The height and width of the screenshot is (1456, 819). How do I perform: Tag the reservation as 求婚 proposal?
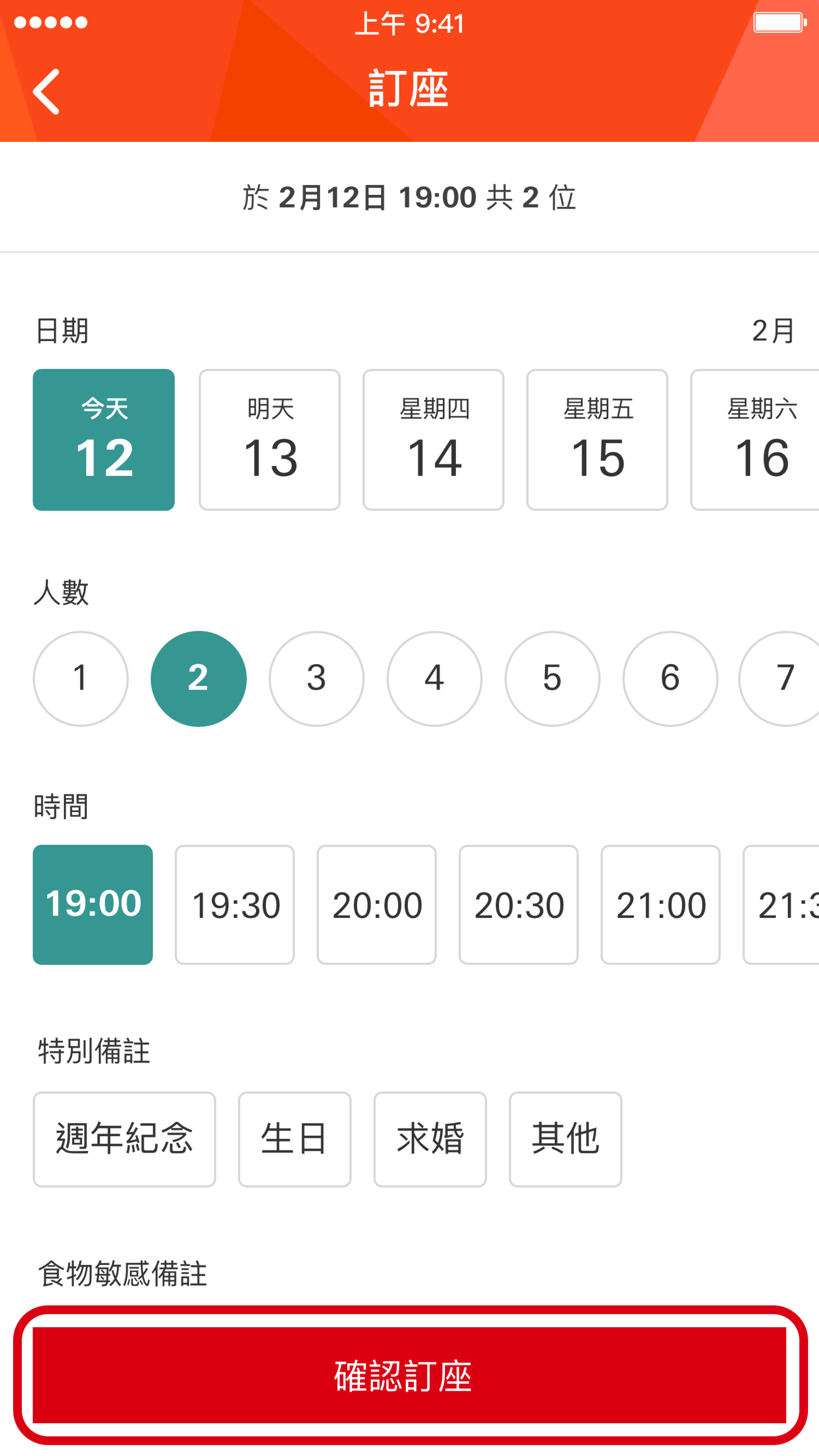(430, 1139)
